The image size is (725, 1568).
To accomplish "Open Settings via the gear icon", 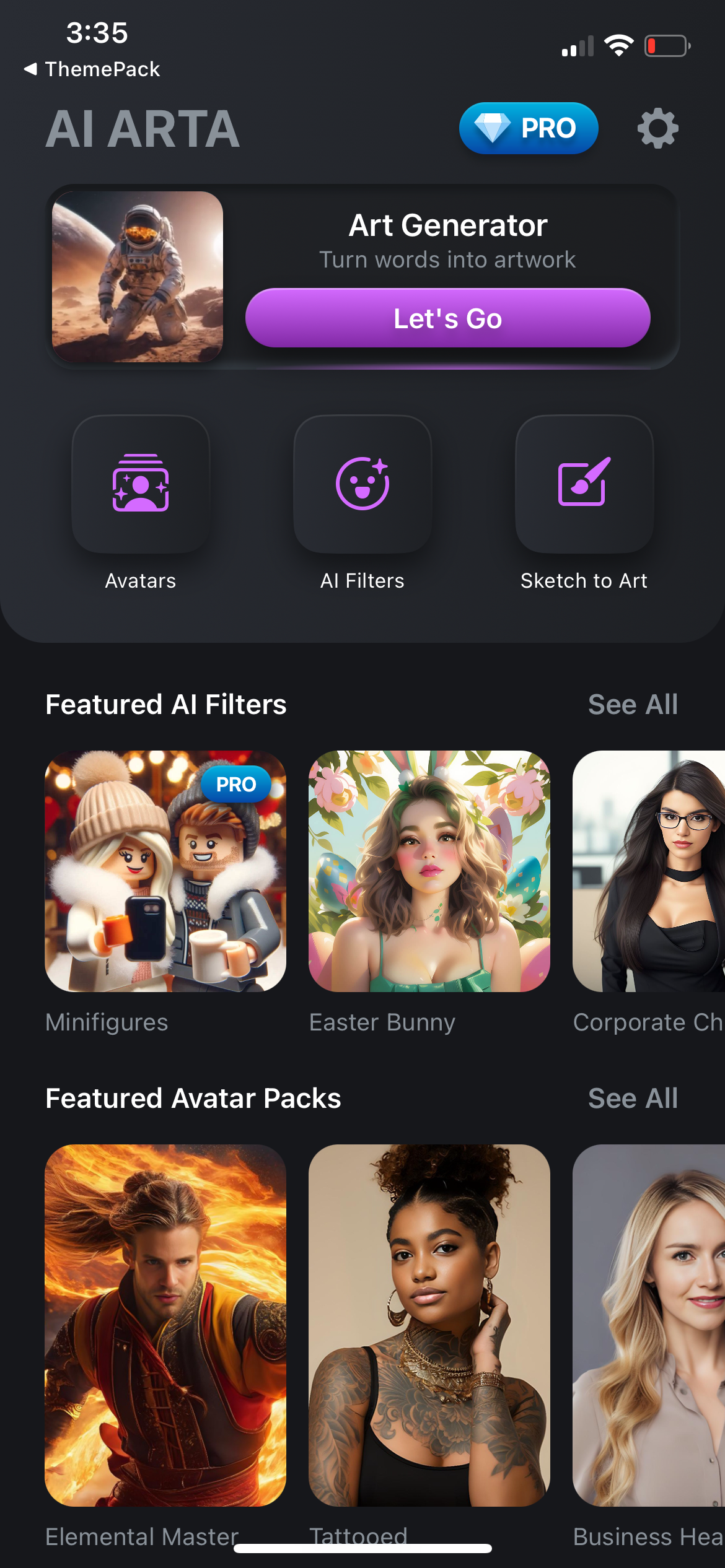I will [x=657, y=128].
